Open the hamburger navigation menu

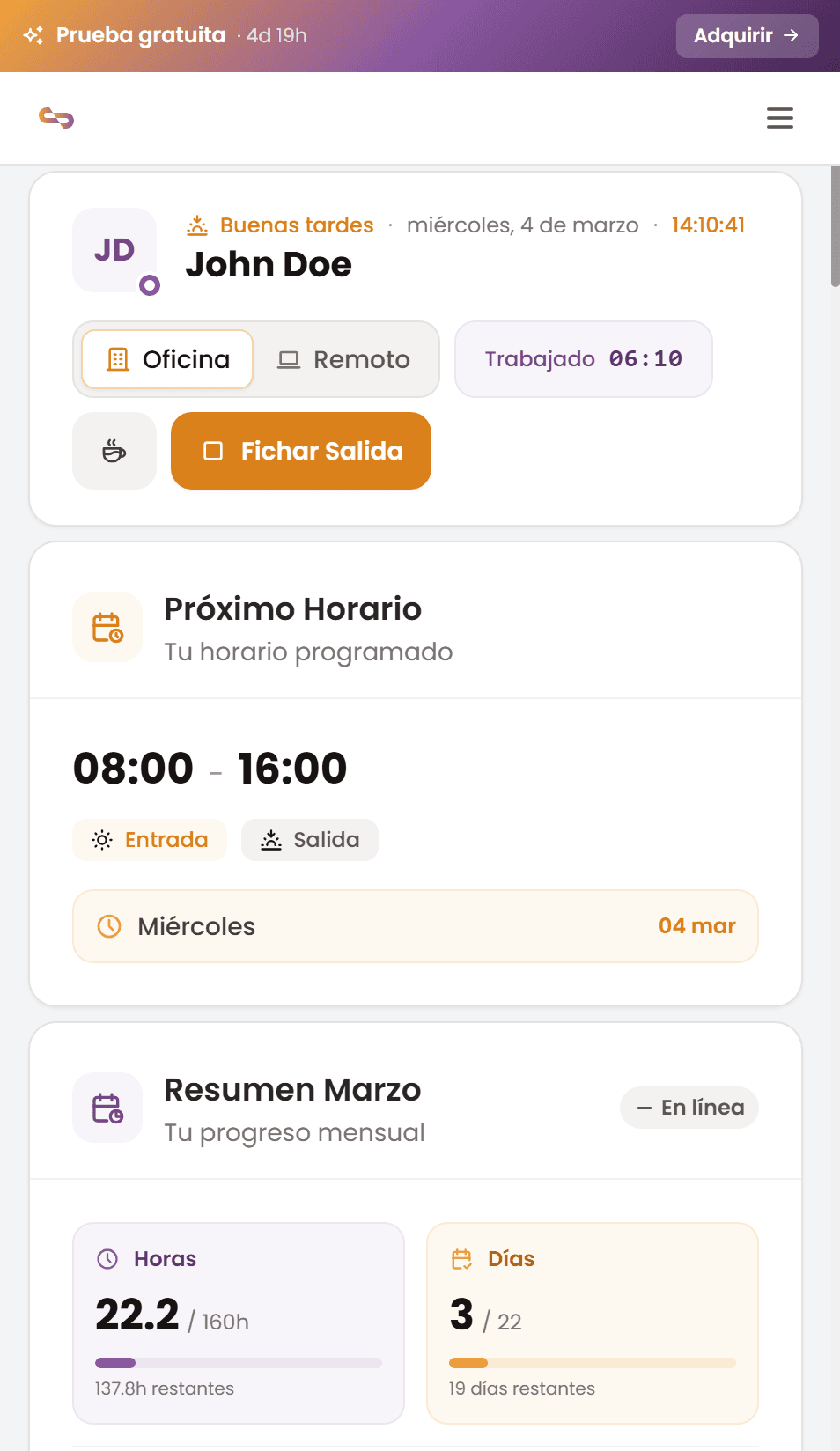779,117
